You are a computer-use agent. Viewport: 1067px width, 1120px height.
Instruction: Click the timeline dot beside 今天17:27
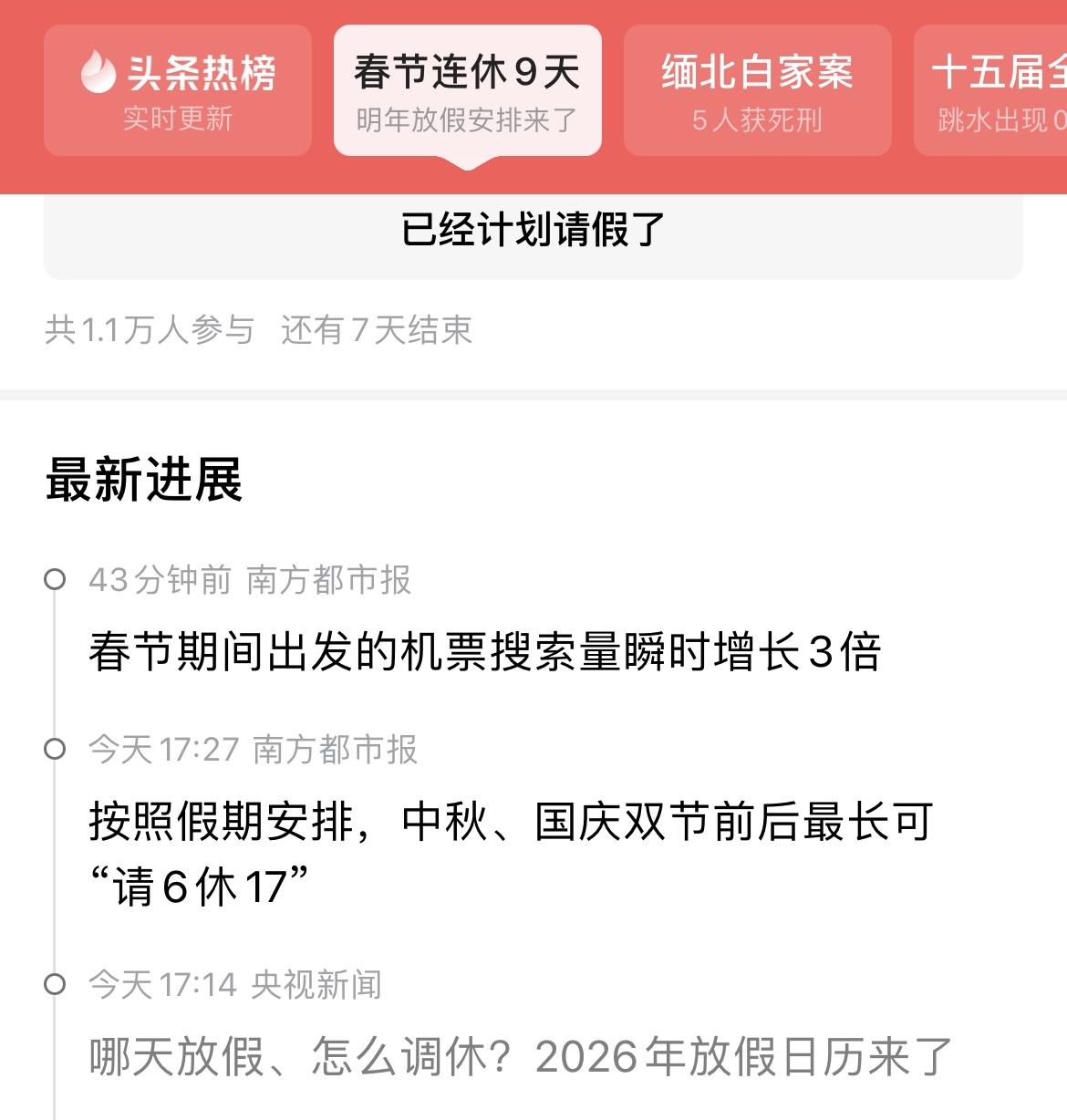click(55, 748)
